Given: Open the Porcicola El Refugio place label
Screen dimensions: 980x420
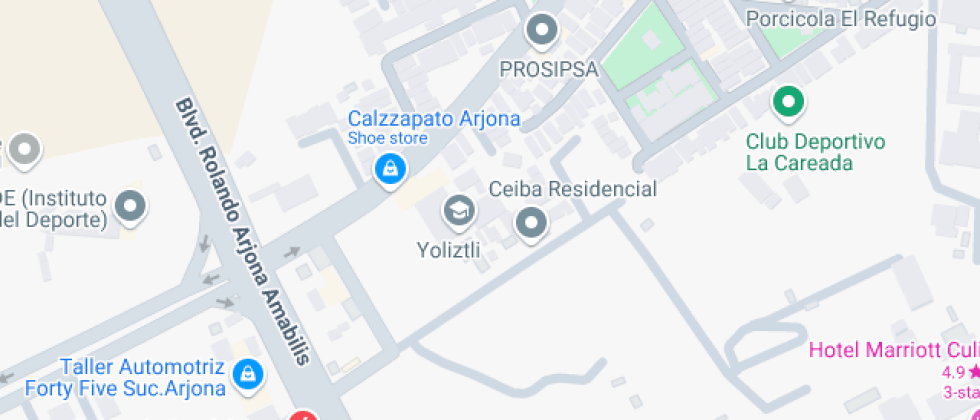Looking at the screenshot, I should [840, 19].
